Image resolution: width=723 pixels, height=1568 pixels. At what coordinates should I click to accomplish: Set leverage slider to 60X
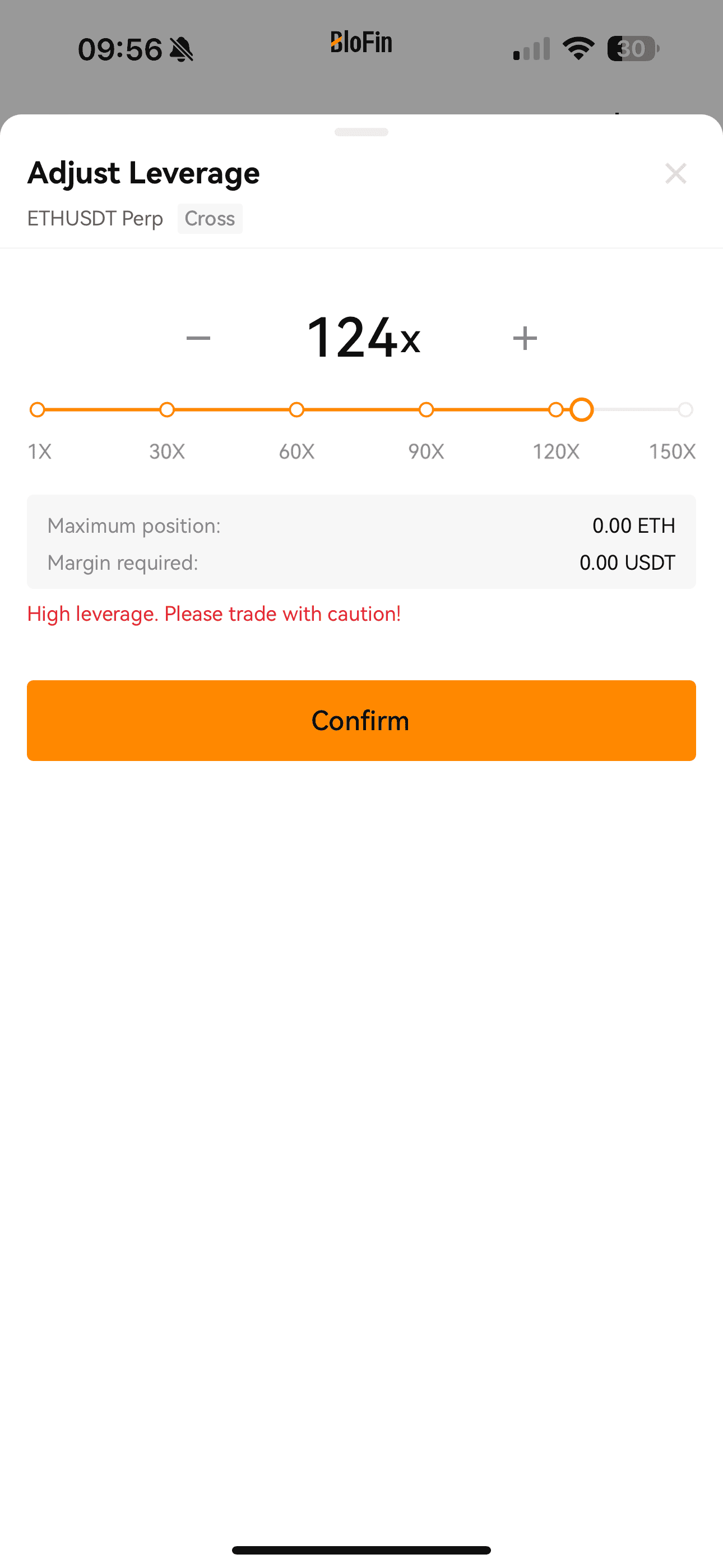click(296, 409)
